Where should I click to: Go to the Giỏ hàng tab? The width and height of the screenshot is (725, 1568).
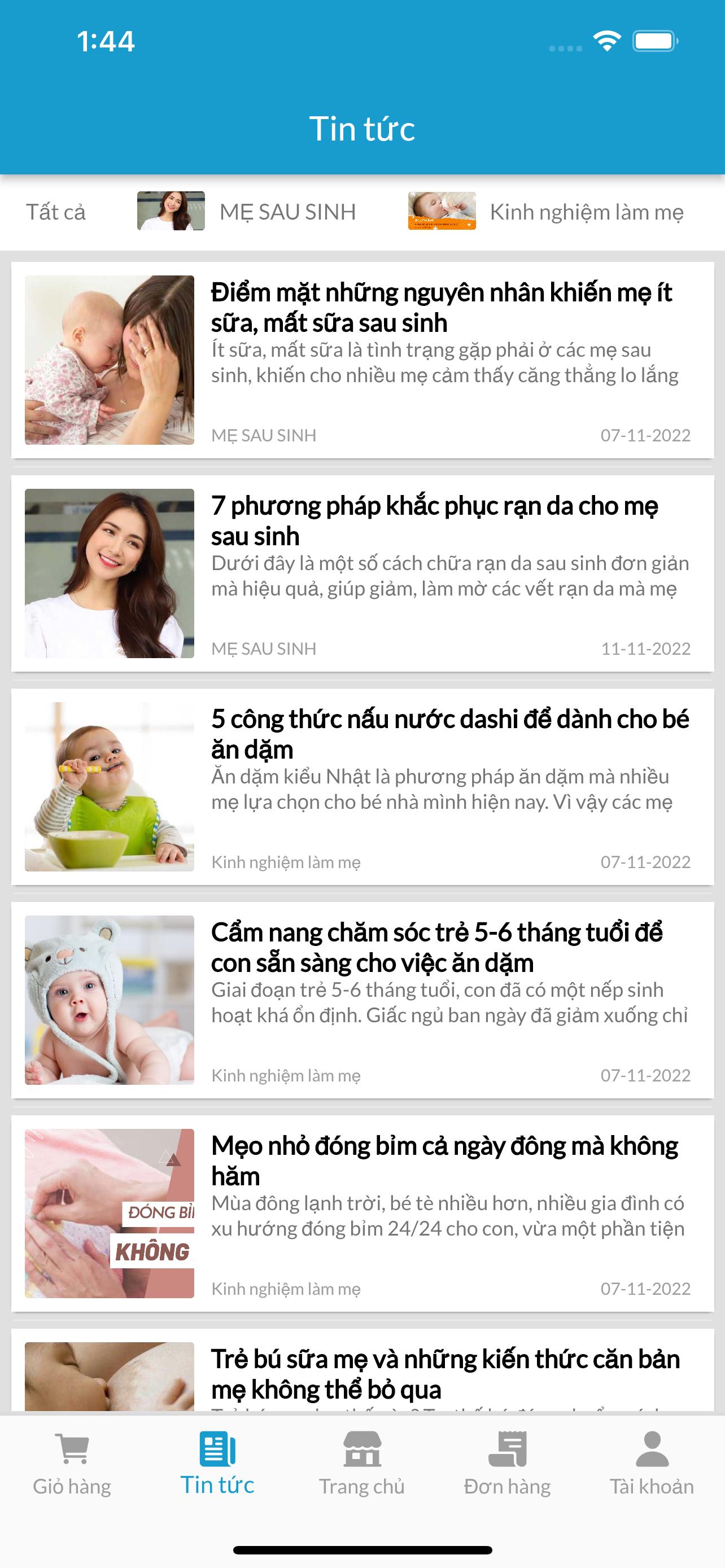point(72,1465)
